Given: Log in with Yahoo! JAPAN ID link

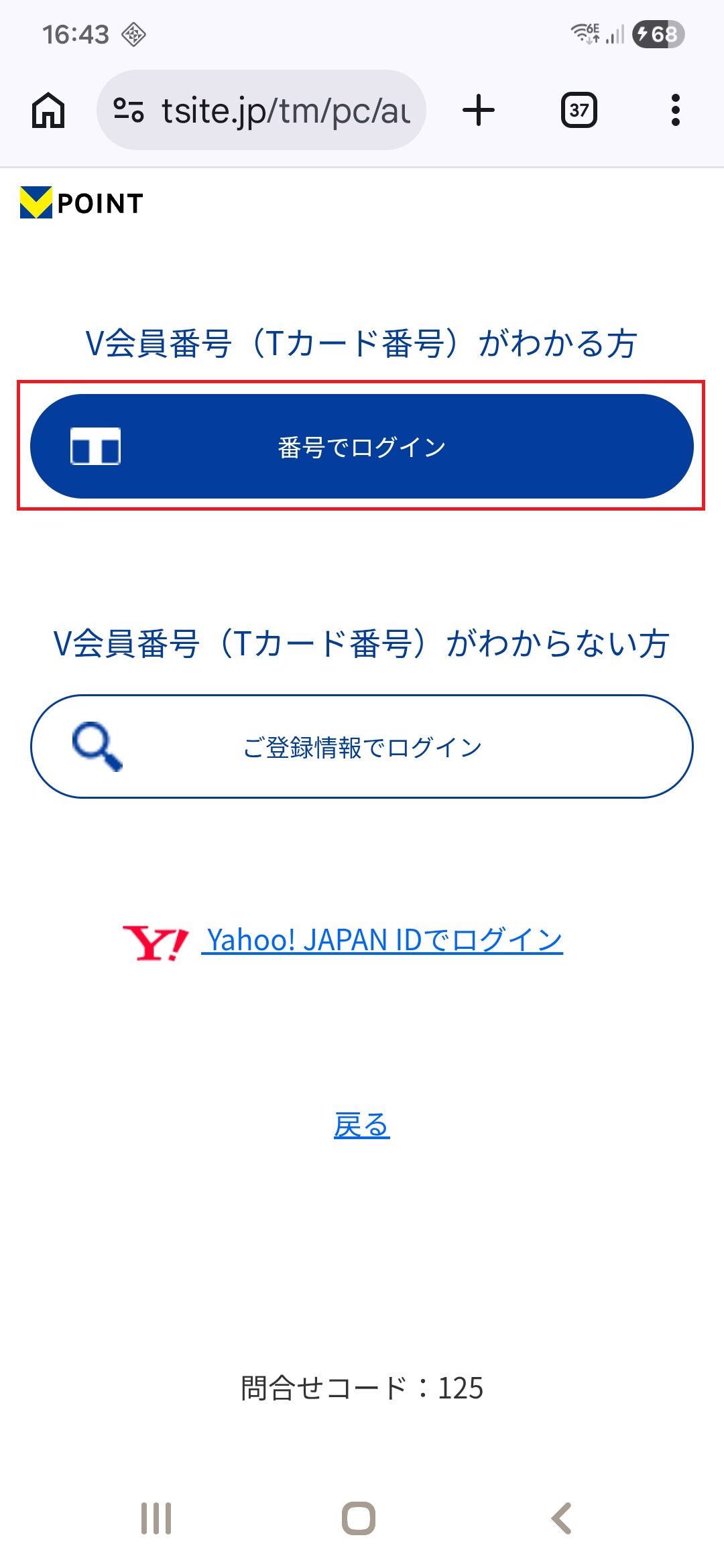Looking at the screenshot, I should (383, 940).
